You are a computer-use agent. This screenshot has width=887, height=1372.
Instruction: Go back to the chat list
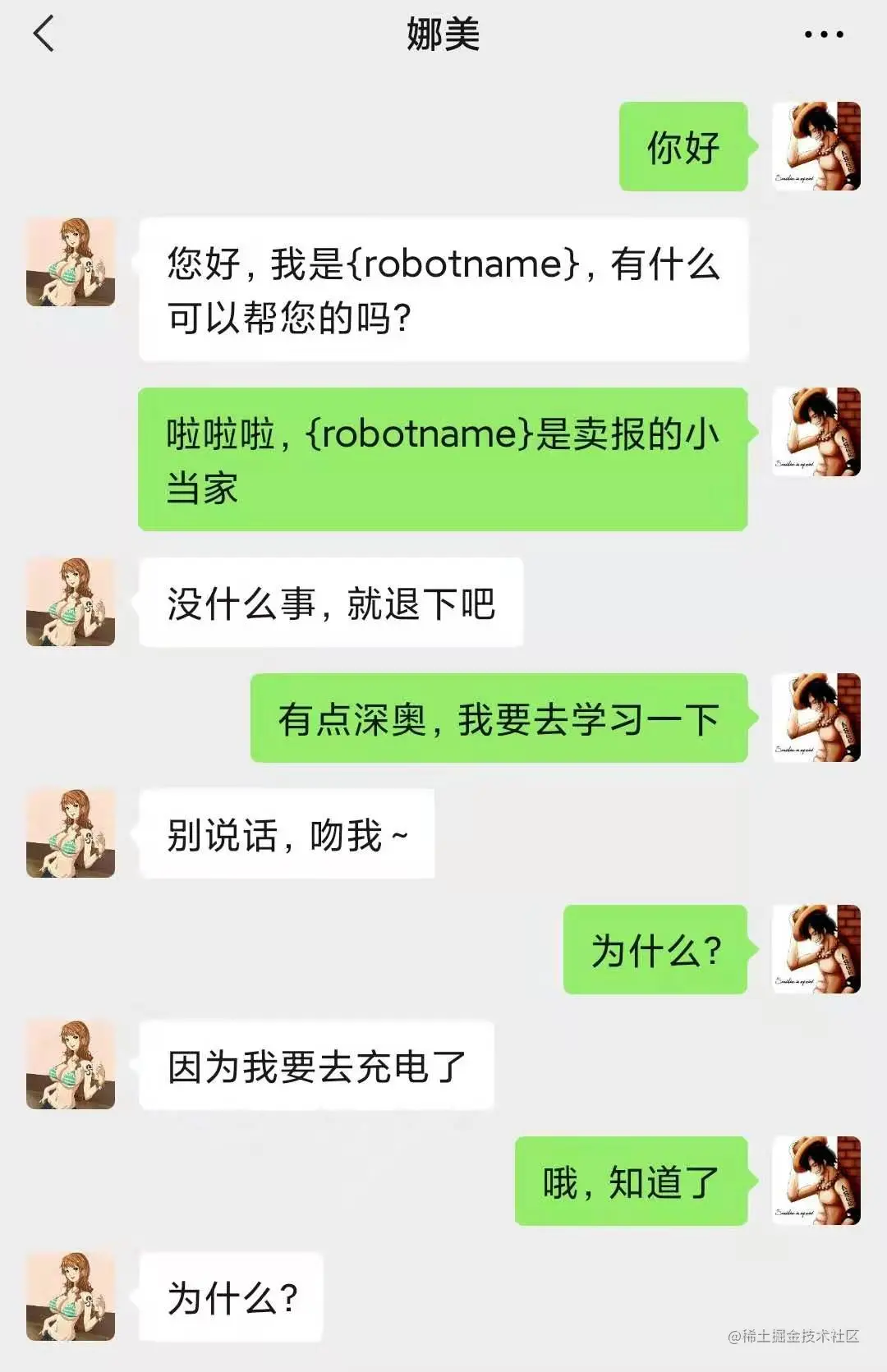tap(44, 34)
